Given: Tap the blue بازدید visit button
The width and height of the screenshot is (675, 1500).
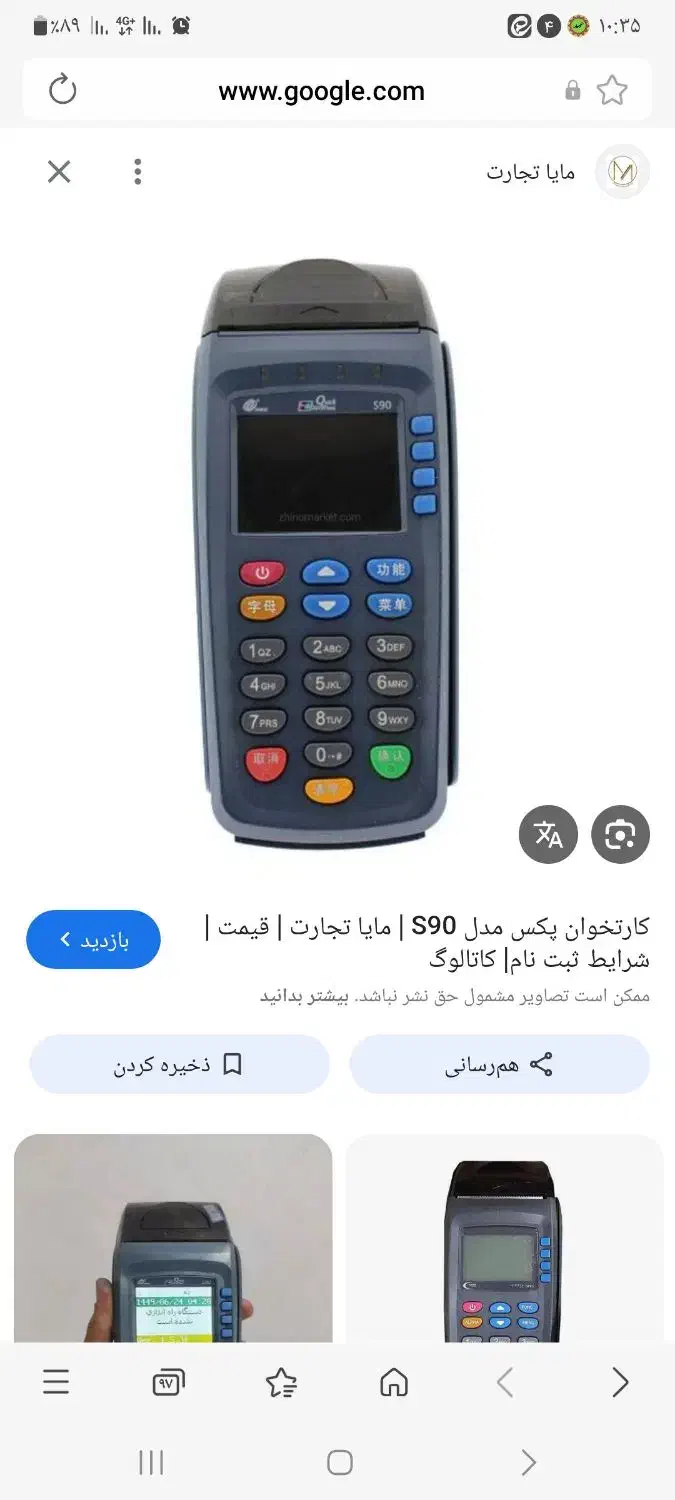Looking at the screenshot, I should 93,940.
